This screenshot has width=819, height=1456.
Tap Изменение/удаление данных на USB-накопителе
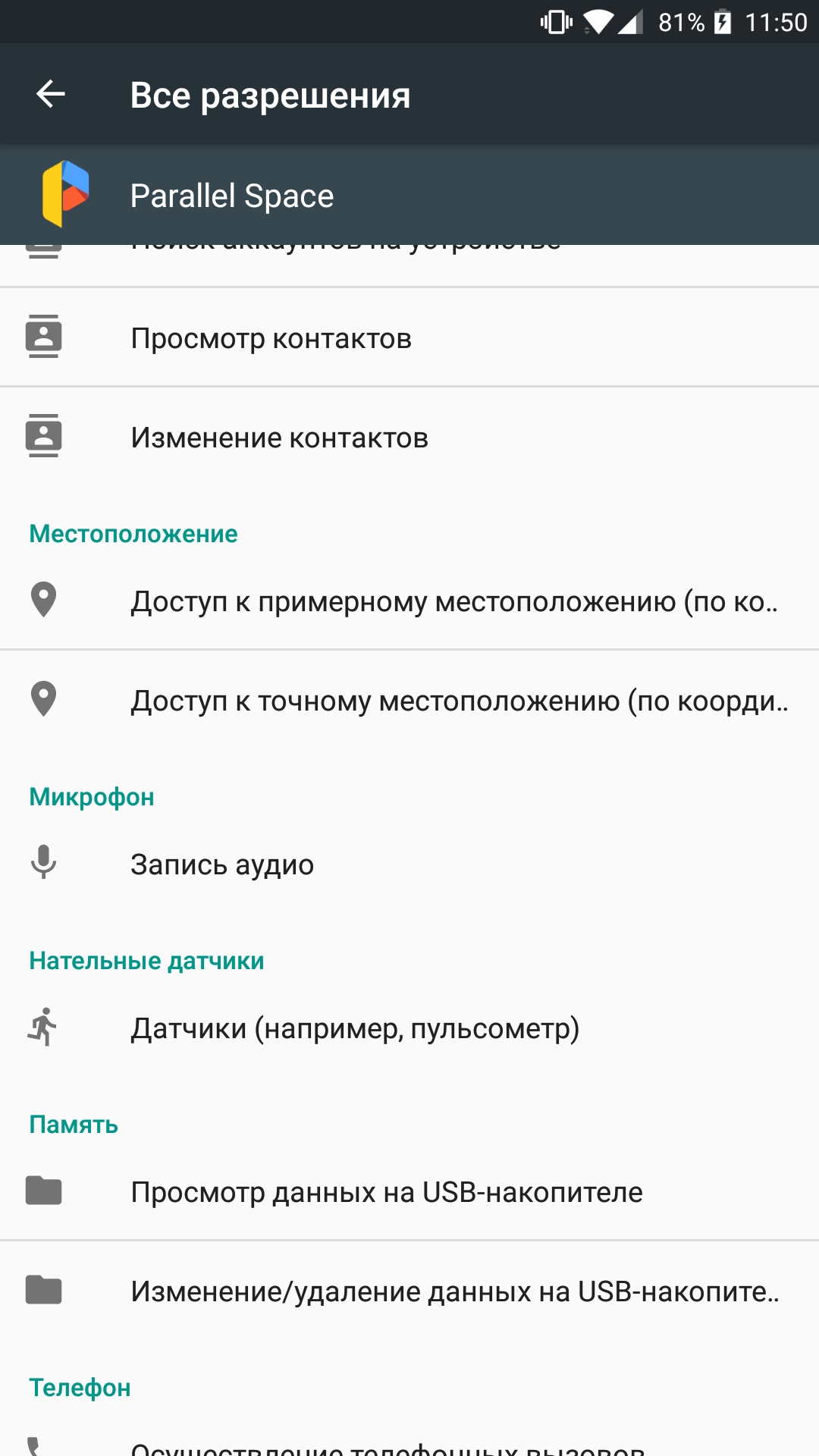(409, 1291)
